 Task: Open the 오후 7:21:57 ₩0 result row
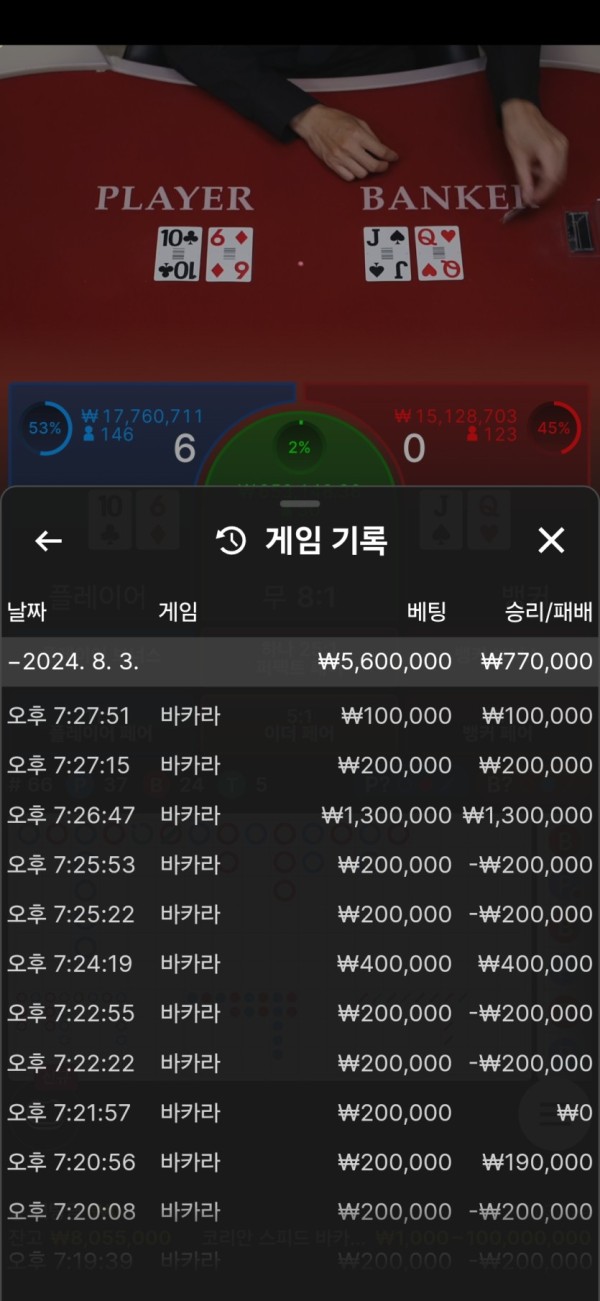300,1112
